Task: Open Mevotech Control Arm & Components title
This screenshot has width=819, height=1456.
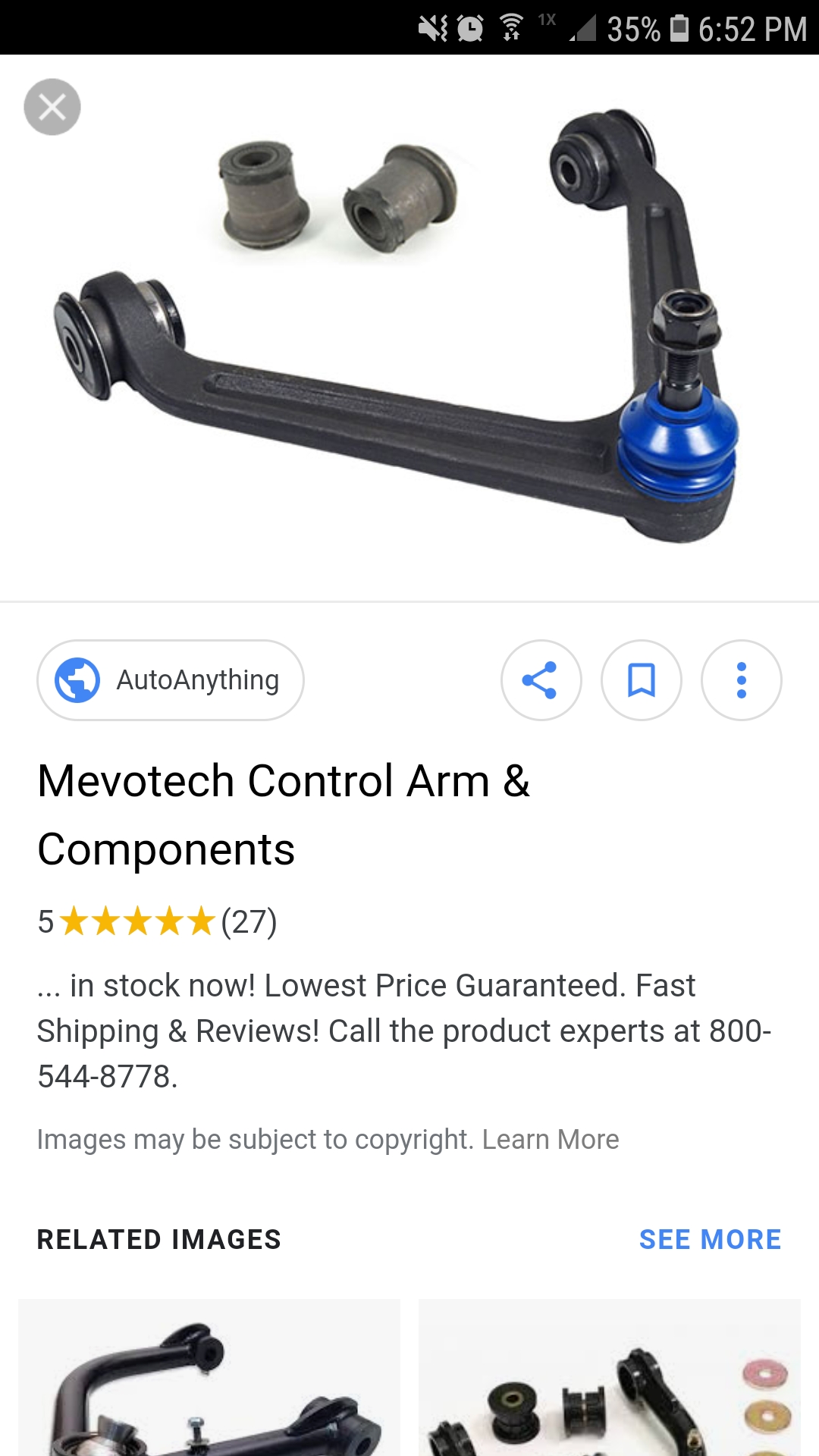Action: (x=284, y=815)
